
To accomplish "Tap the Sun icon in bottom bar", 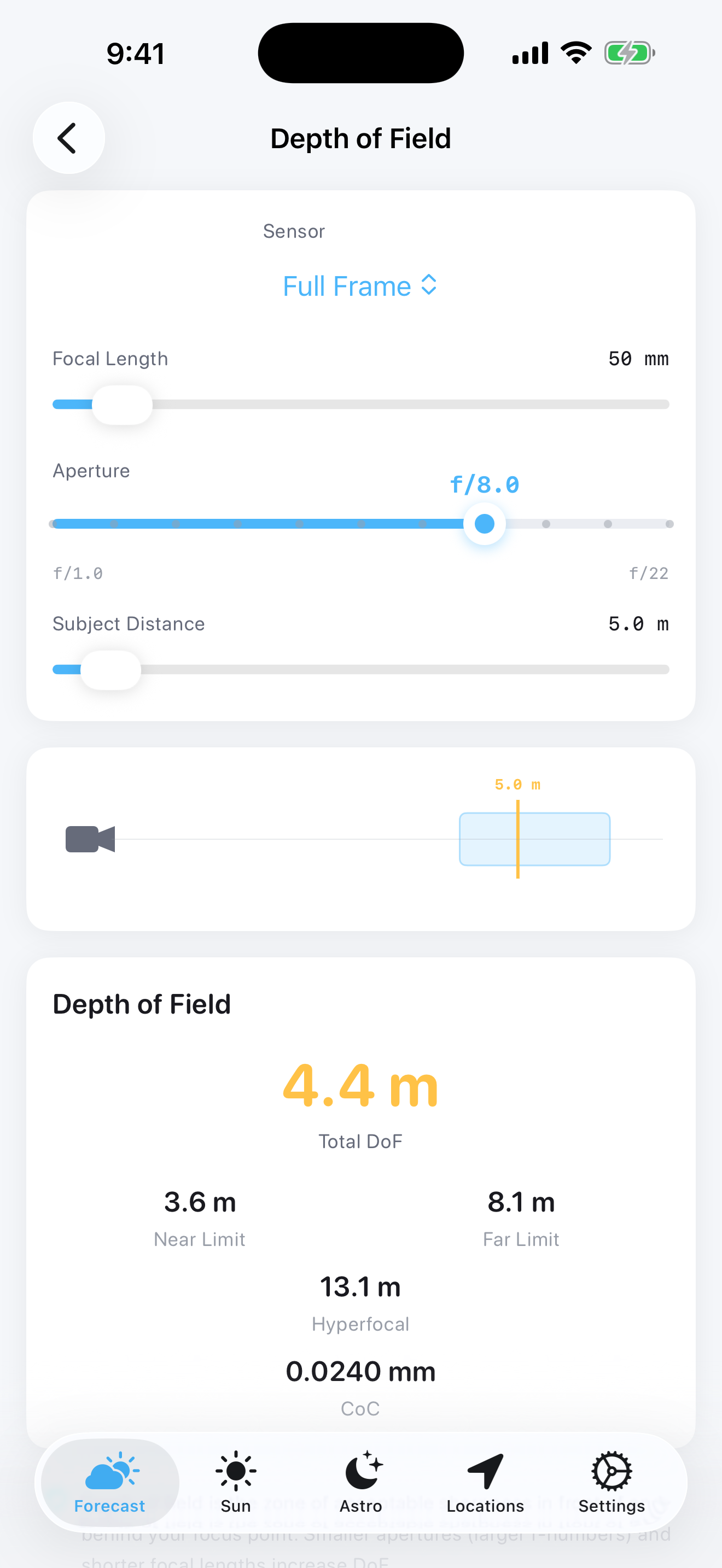I will pyautogui.click(x=236, y=1471).
